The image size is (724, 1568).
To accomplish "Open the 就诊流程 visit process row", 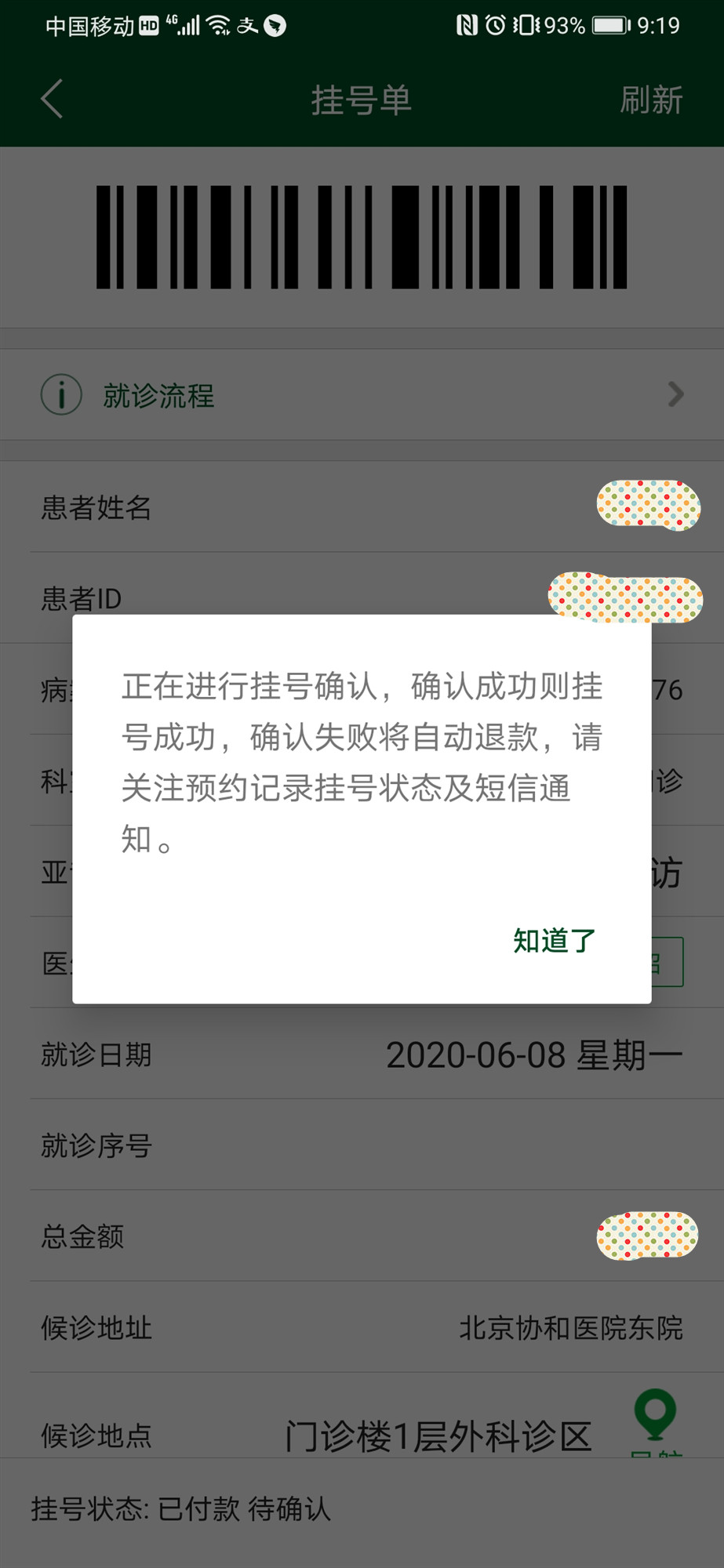I will pyautogui.click(x=361, y=394).
